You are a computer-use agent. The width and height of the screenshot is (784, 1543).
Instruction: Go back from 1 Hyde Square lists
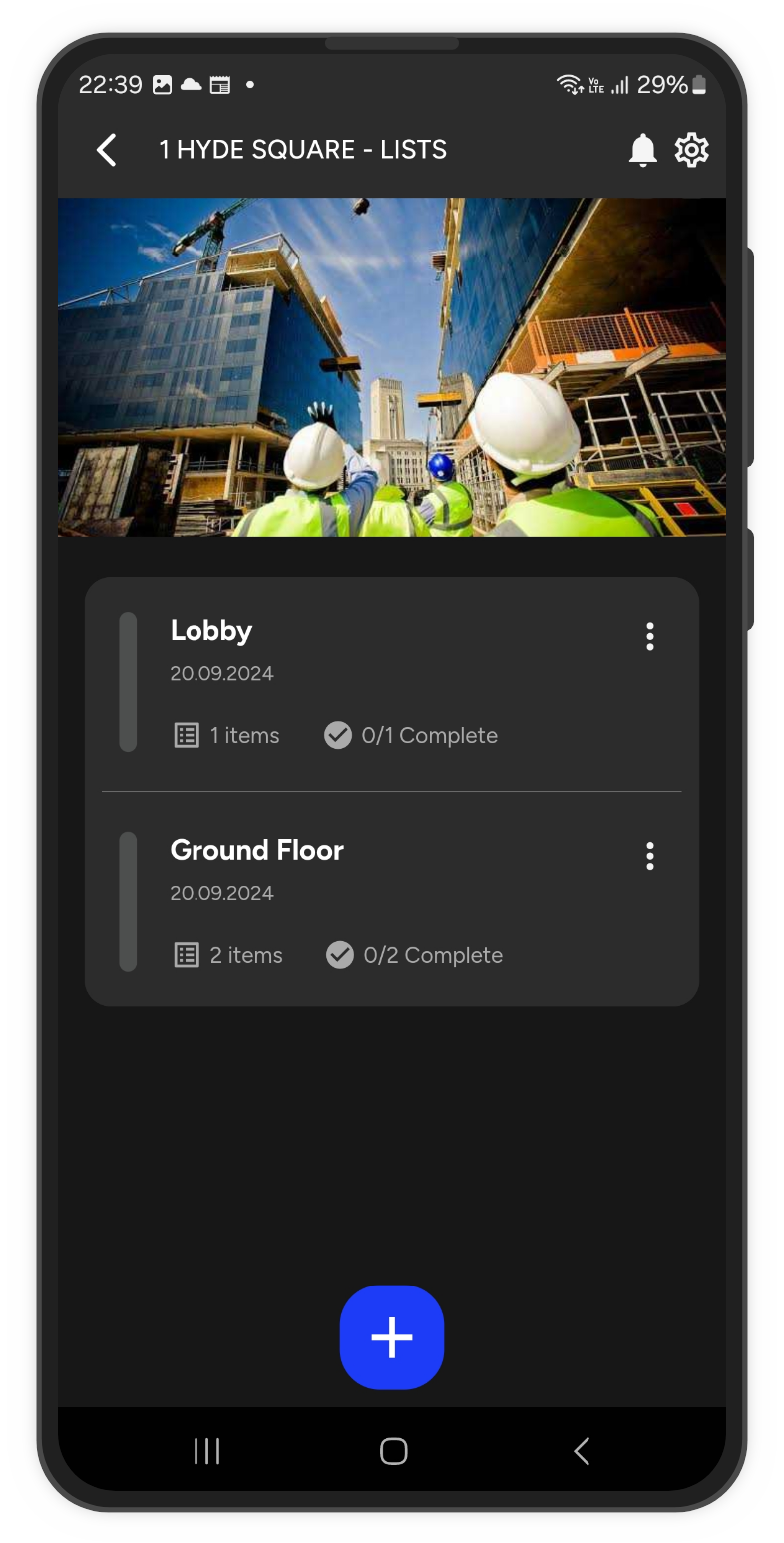pos(107,150)
